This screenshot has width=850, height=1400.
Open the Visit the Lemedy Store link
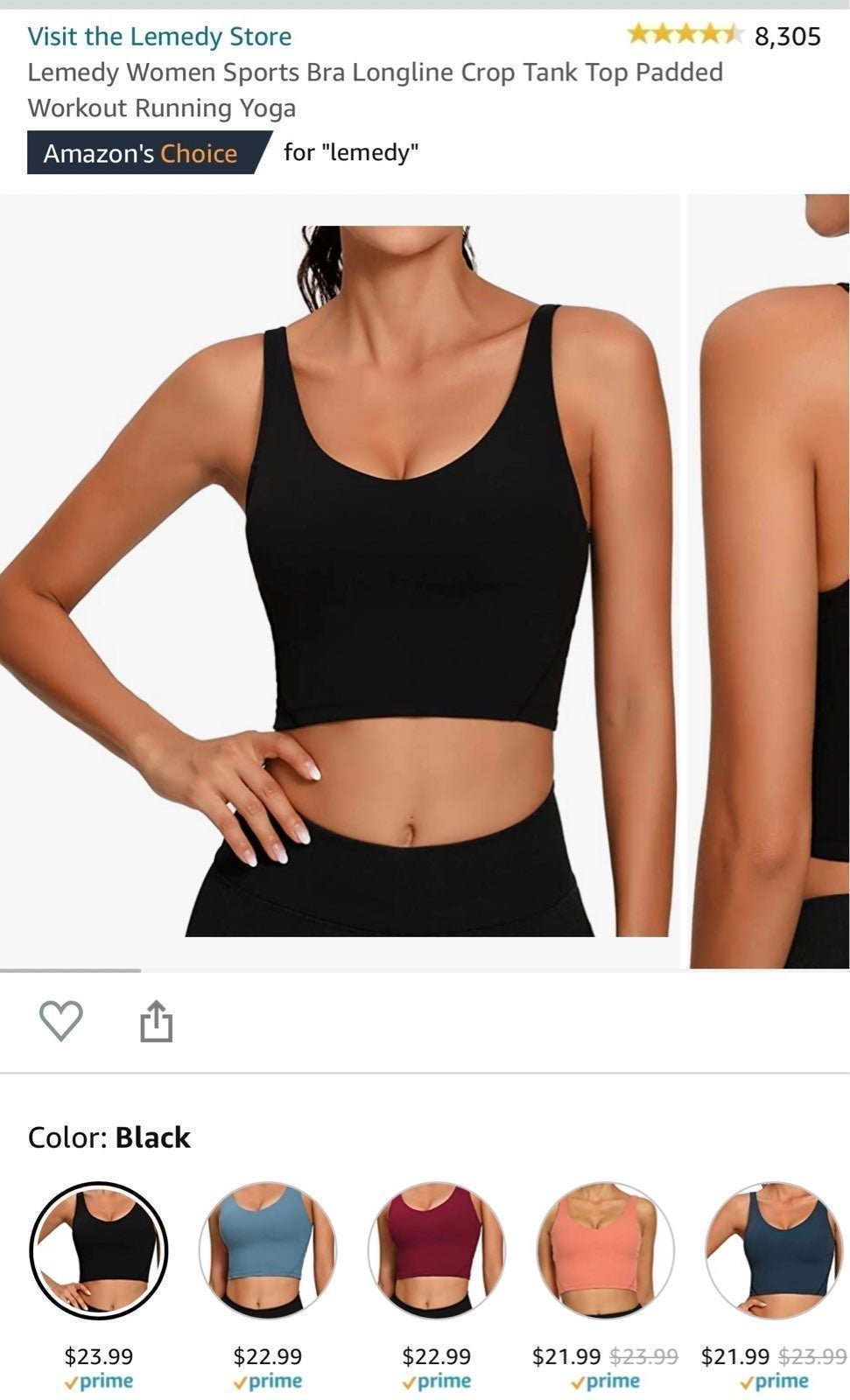click(159, 37)
